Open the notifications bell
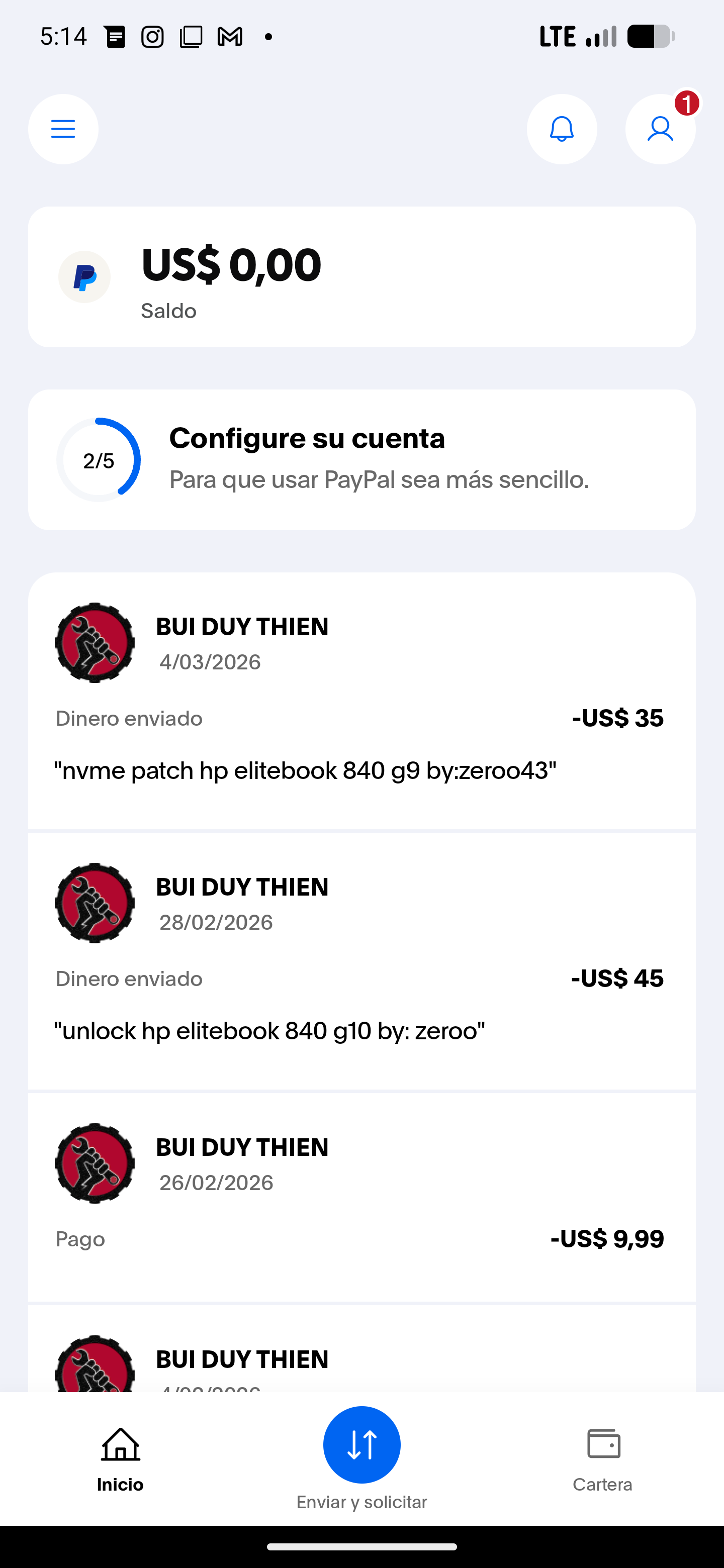The width and height of the screenshot is (724, 1568). [x=562, y=129]
